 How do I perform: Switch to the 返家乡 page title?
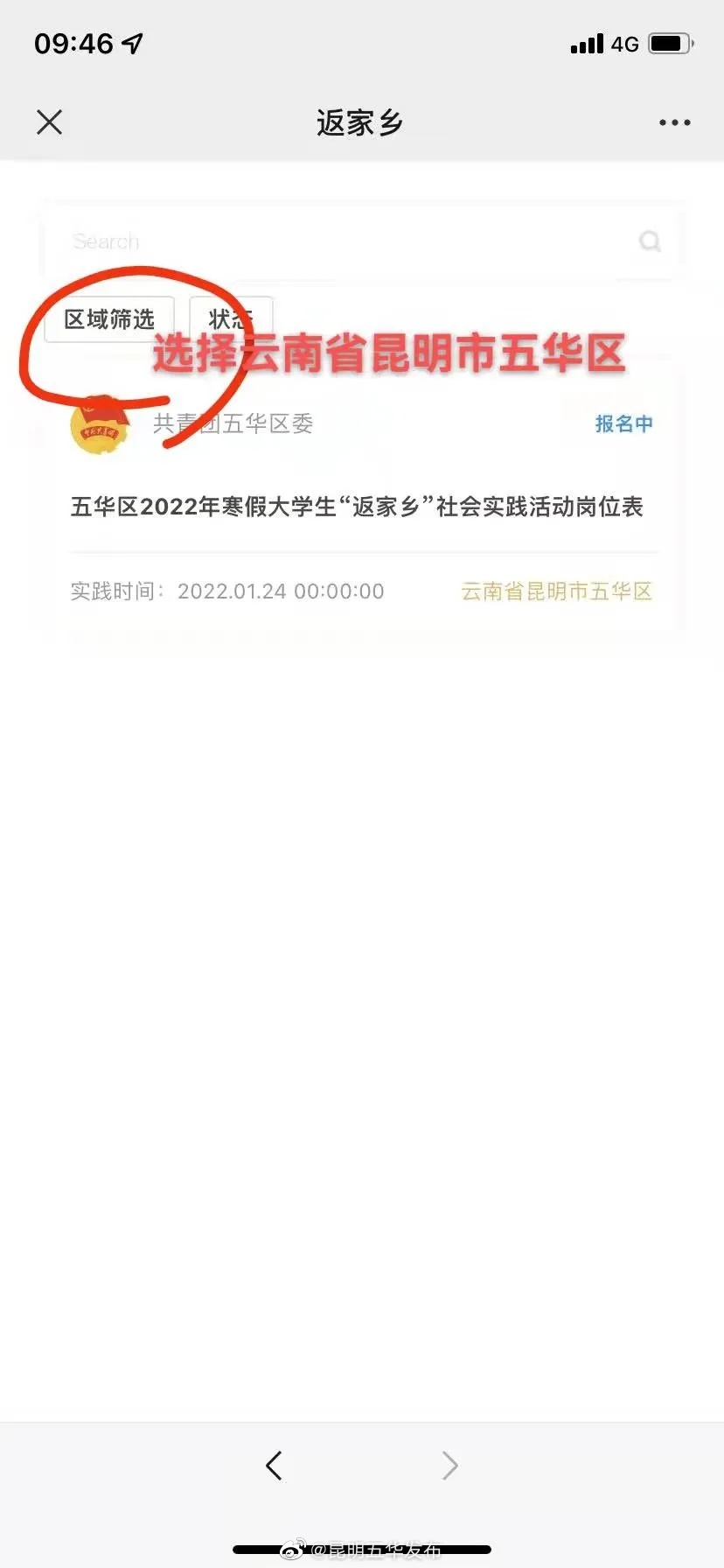[x=359, y=122]
